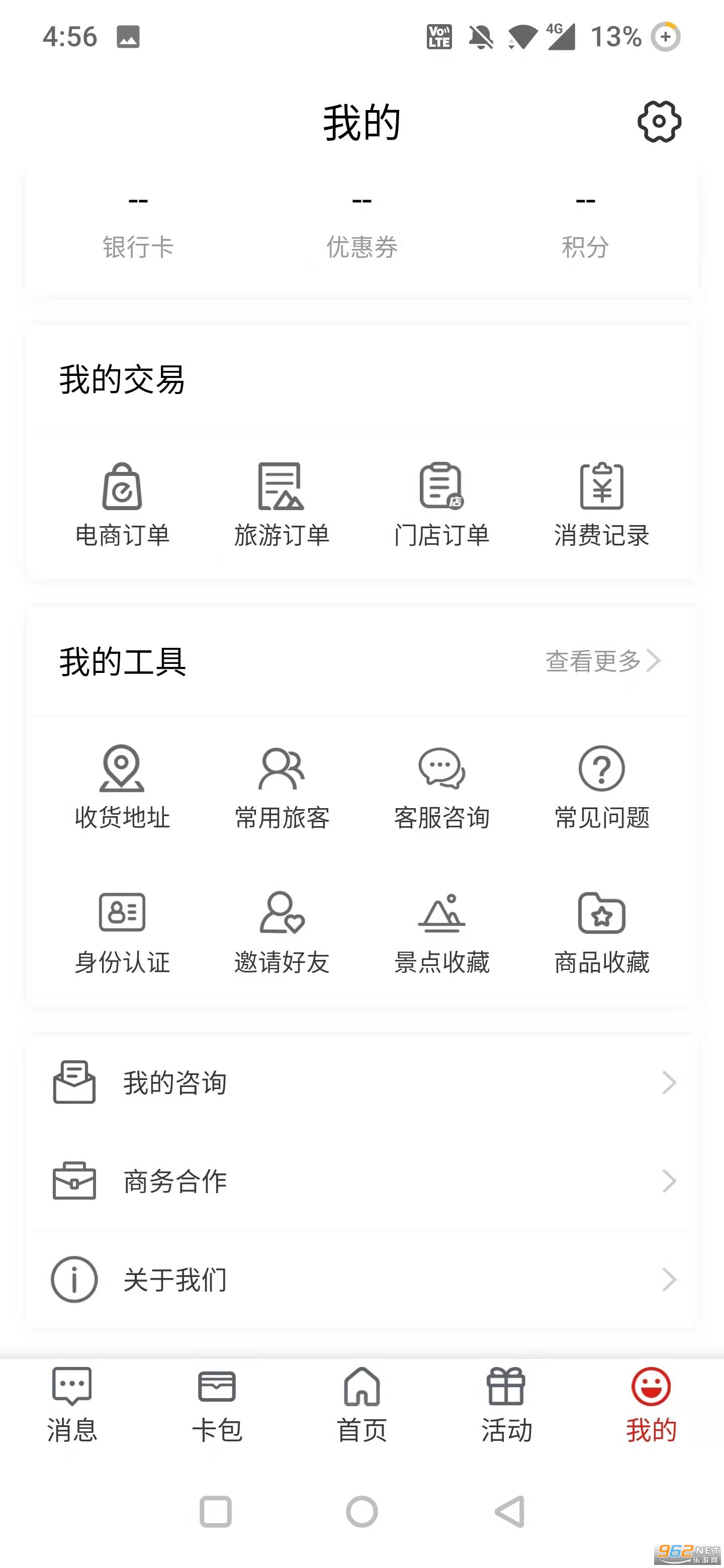Open the settings gear icon
The image size is (724, 1568).
click(659, 122)
